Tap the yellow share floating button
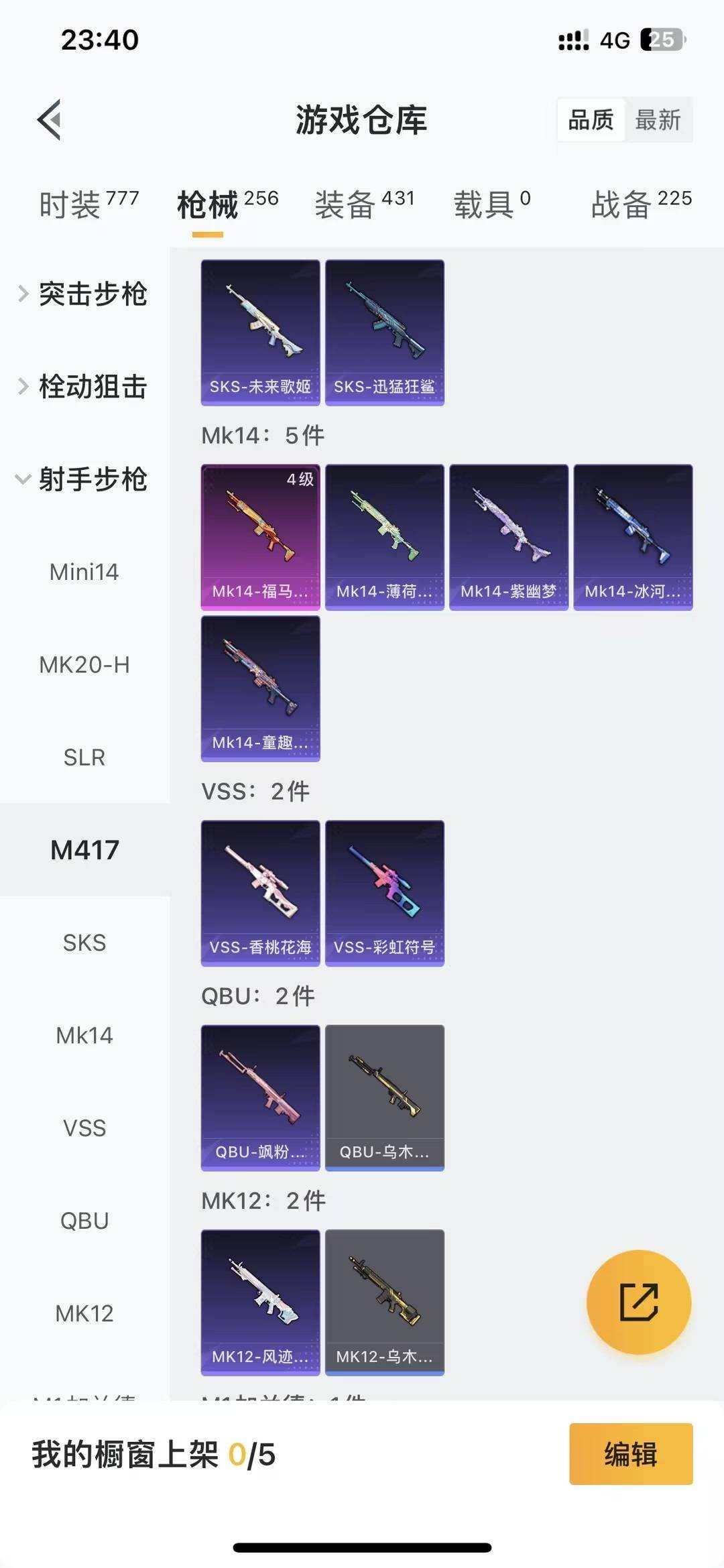The image size is (724, 1568). pyautogui.click(x=638, y=1302)
